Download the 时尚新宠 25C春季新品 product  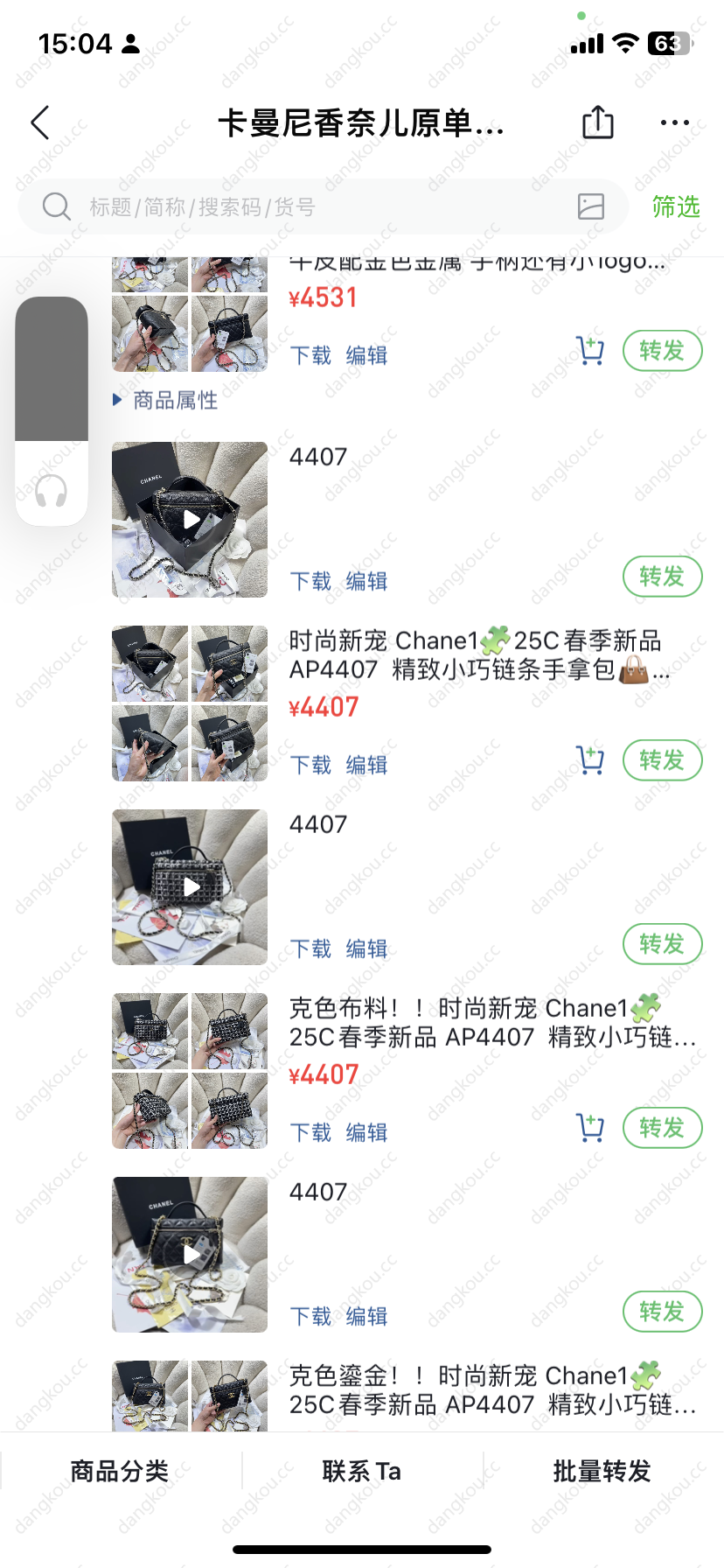pos(310,765)
